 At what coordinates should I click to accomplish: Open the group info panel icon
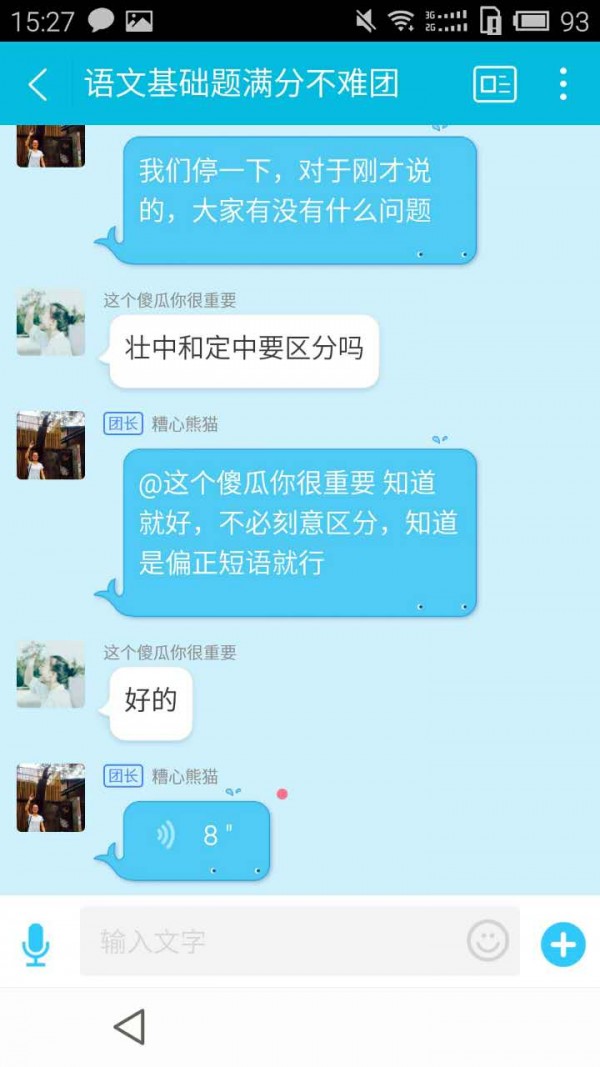(x=494, y=85)
